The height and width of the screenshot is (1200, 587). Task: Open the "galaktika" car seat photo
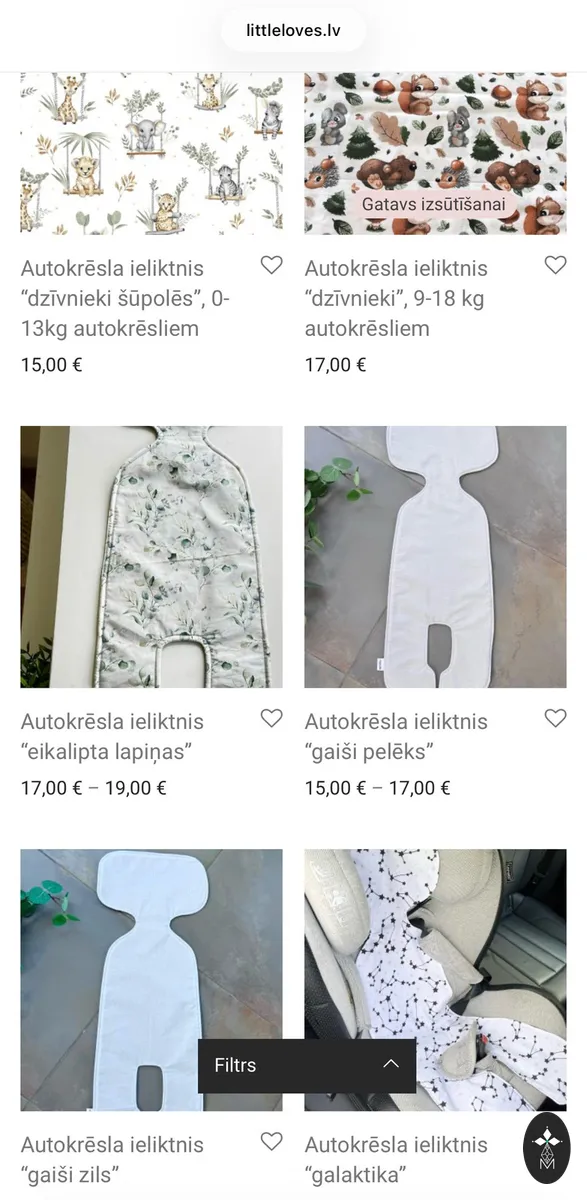point(435,980)
